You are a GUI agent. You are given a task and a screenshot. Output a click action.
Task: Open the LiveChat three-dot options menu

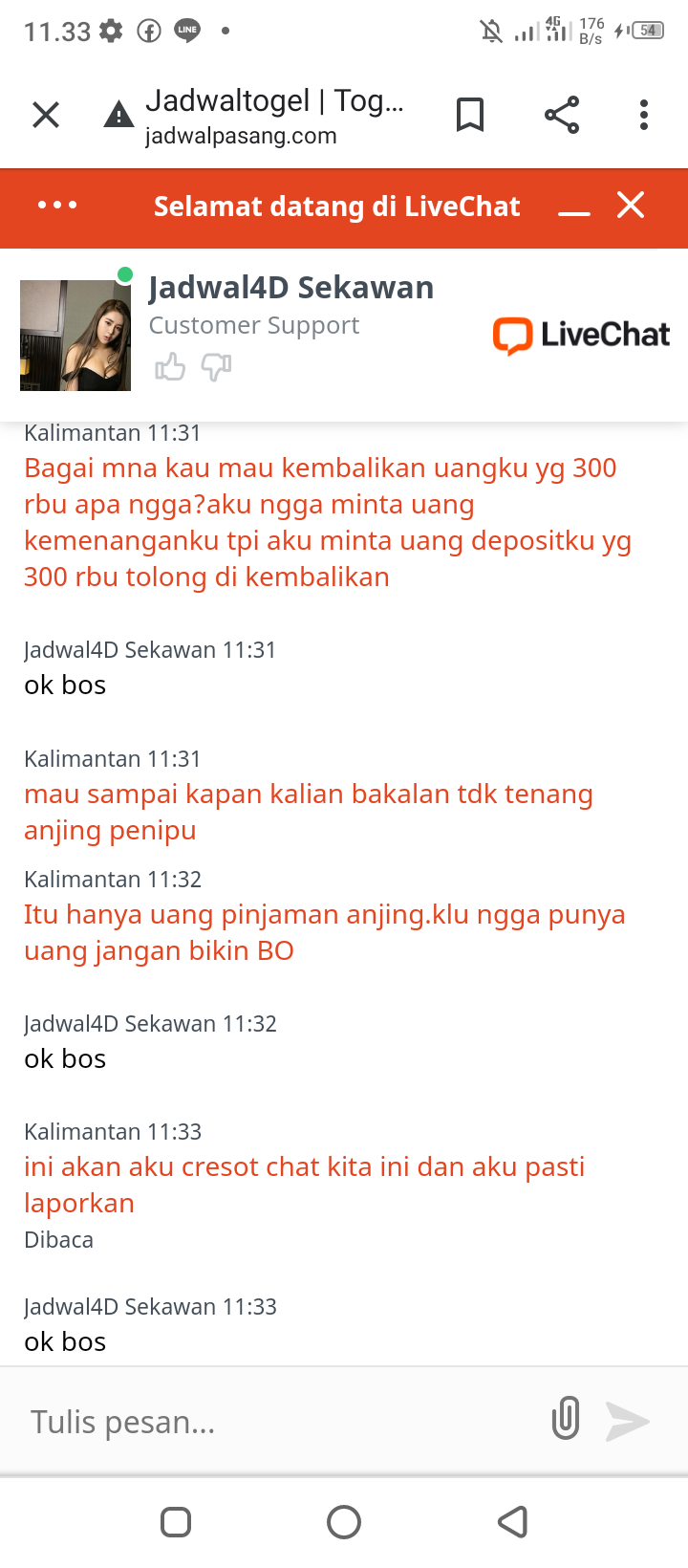(x=57, y=206)
